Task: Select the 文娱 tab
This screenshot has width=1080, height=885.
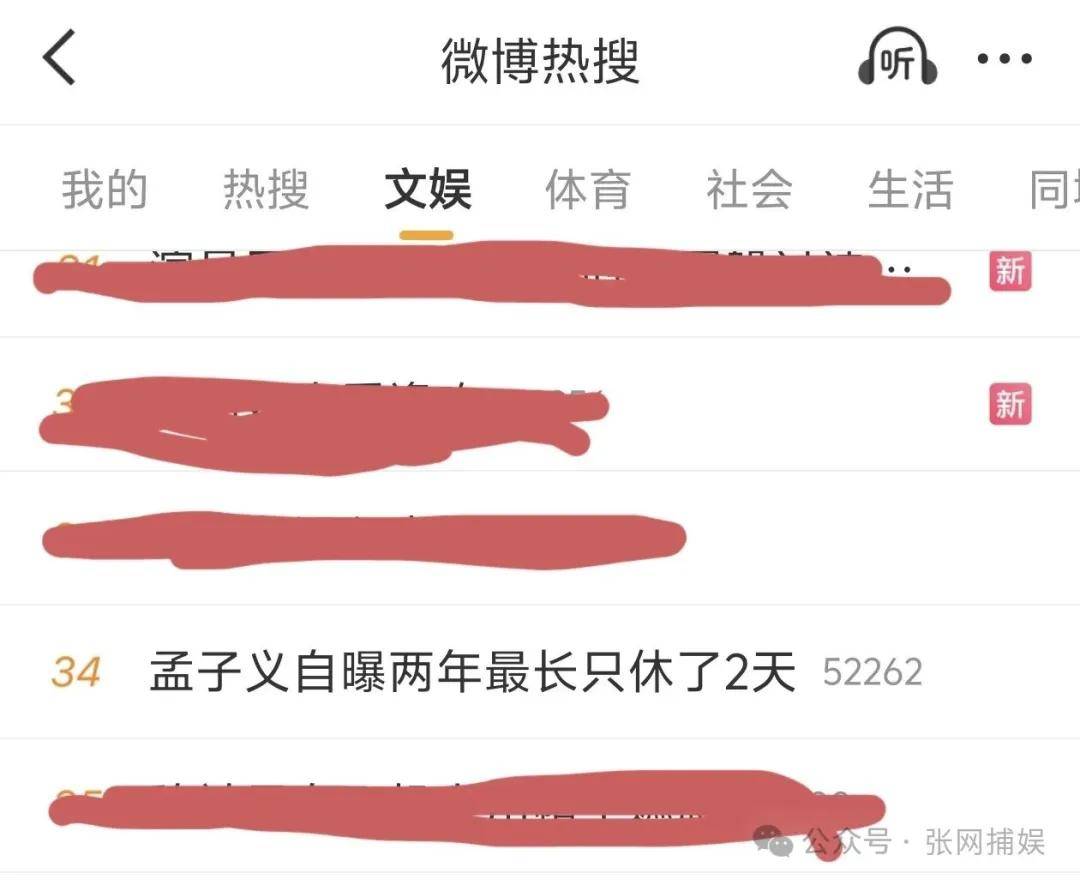Action: coord(427,189)
